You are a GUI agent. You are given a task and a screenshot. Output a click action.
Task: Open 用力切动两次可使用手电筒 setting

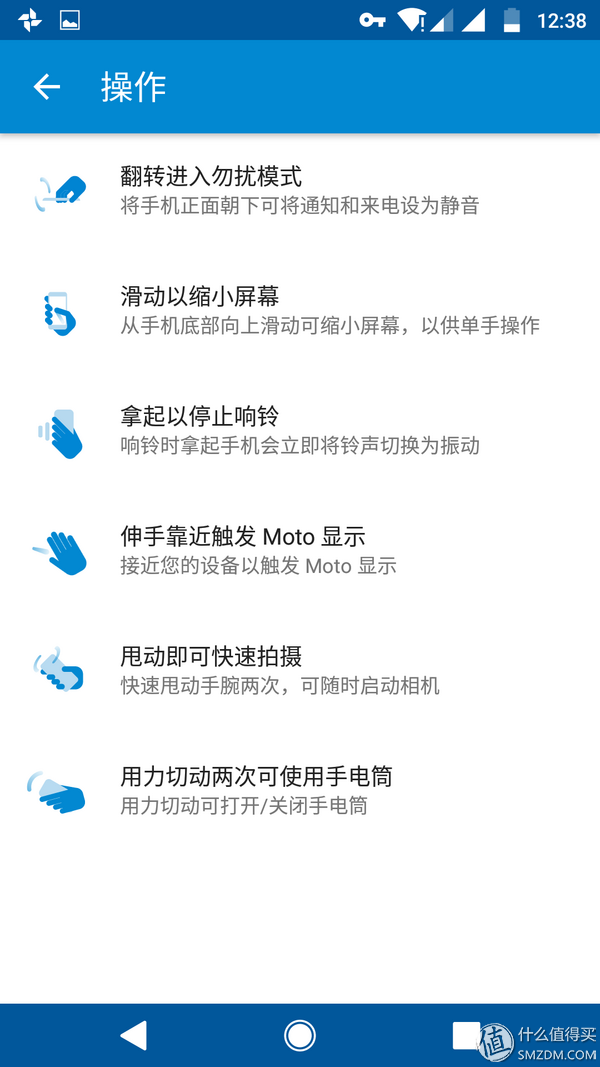pos(300,791)
